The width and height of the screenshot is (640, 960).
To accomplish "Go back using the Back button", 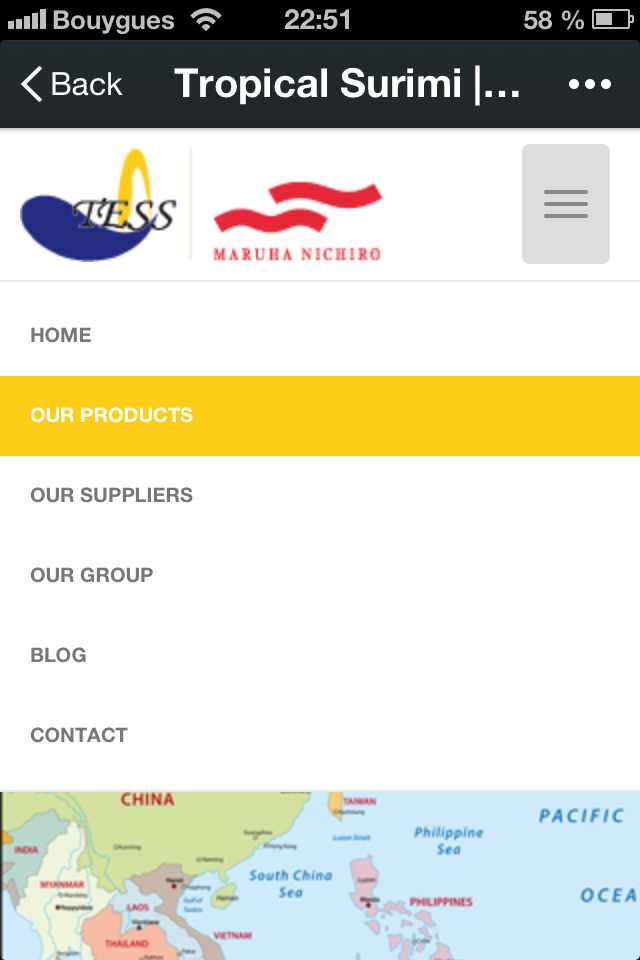I will coord(72,85).
